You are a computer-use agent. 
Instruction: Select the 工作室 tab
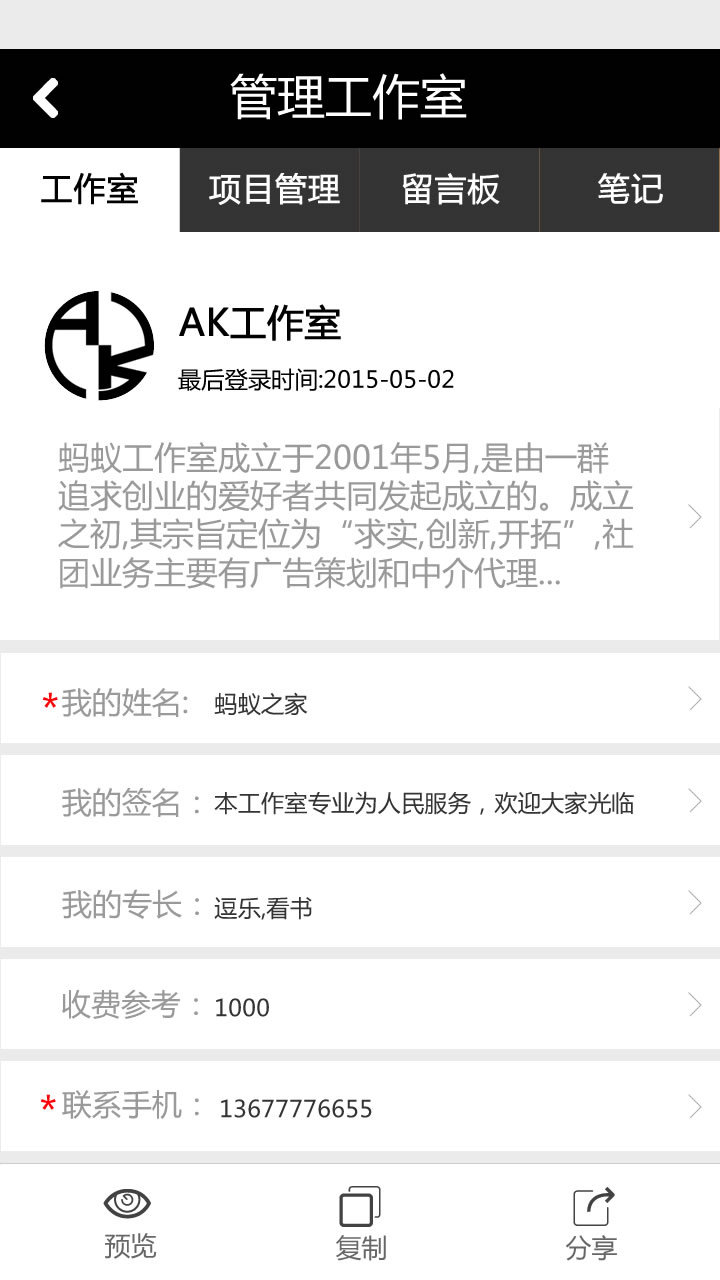pyautogui.click(x=90, y=190)
